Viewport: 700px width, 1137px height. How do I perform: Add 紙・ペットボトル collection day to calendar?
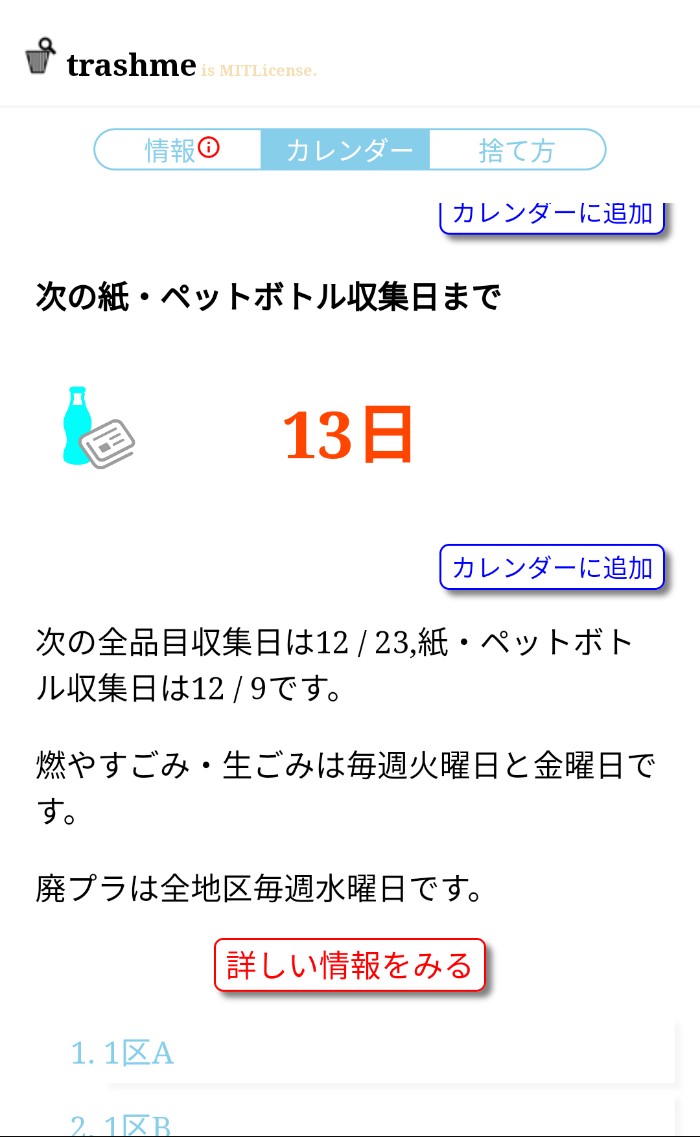[x=552, y=567]
